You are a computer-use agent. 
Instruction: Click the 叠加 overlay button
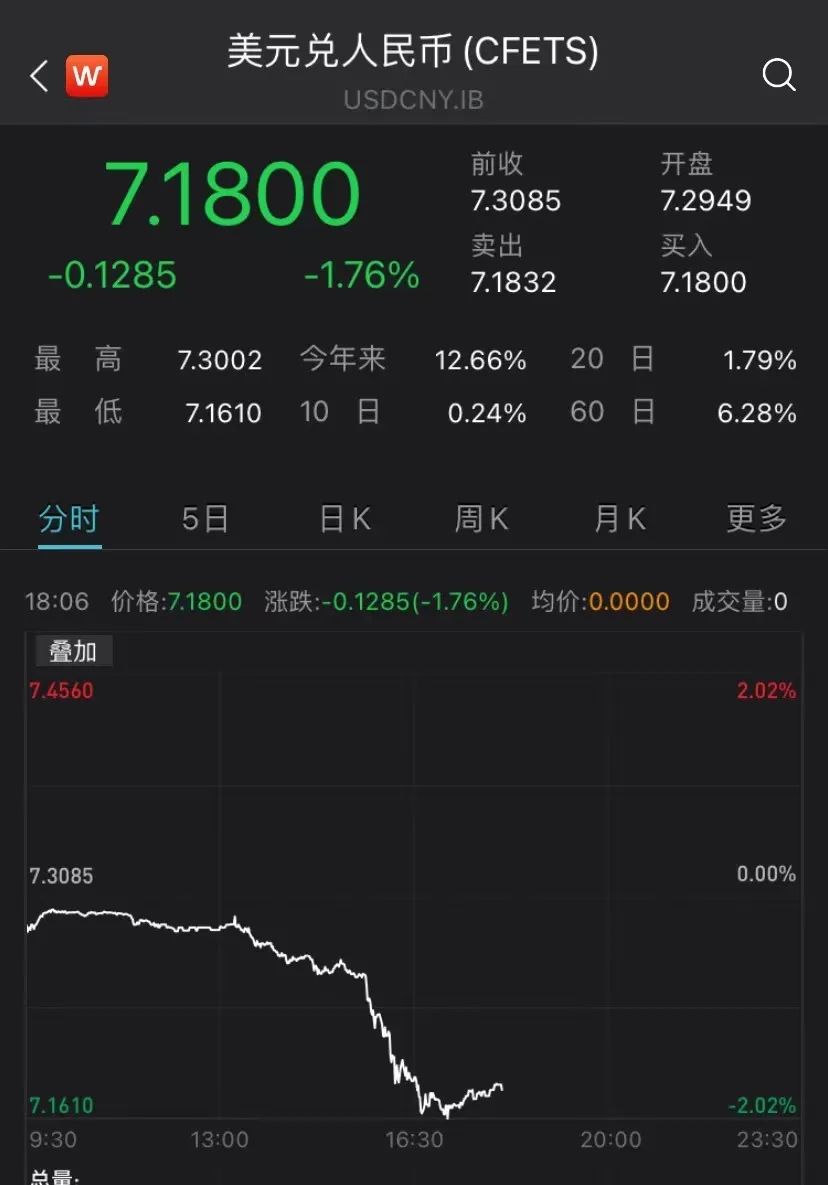click(x=72, y=650)
